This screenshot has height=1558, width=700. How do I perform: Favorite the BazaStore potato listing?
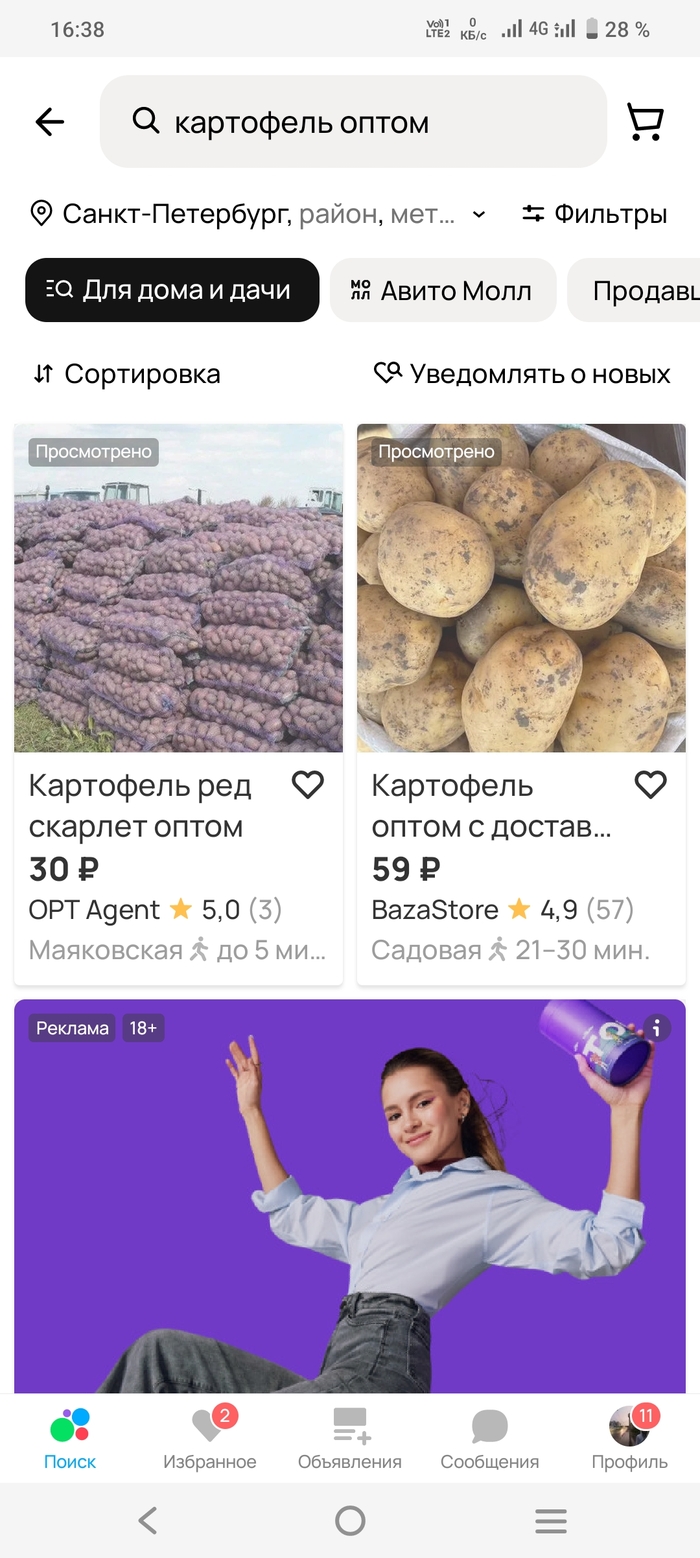(650, 785)
